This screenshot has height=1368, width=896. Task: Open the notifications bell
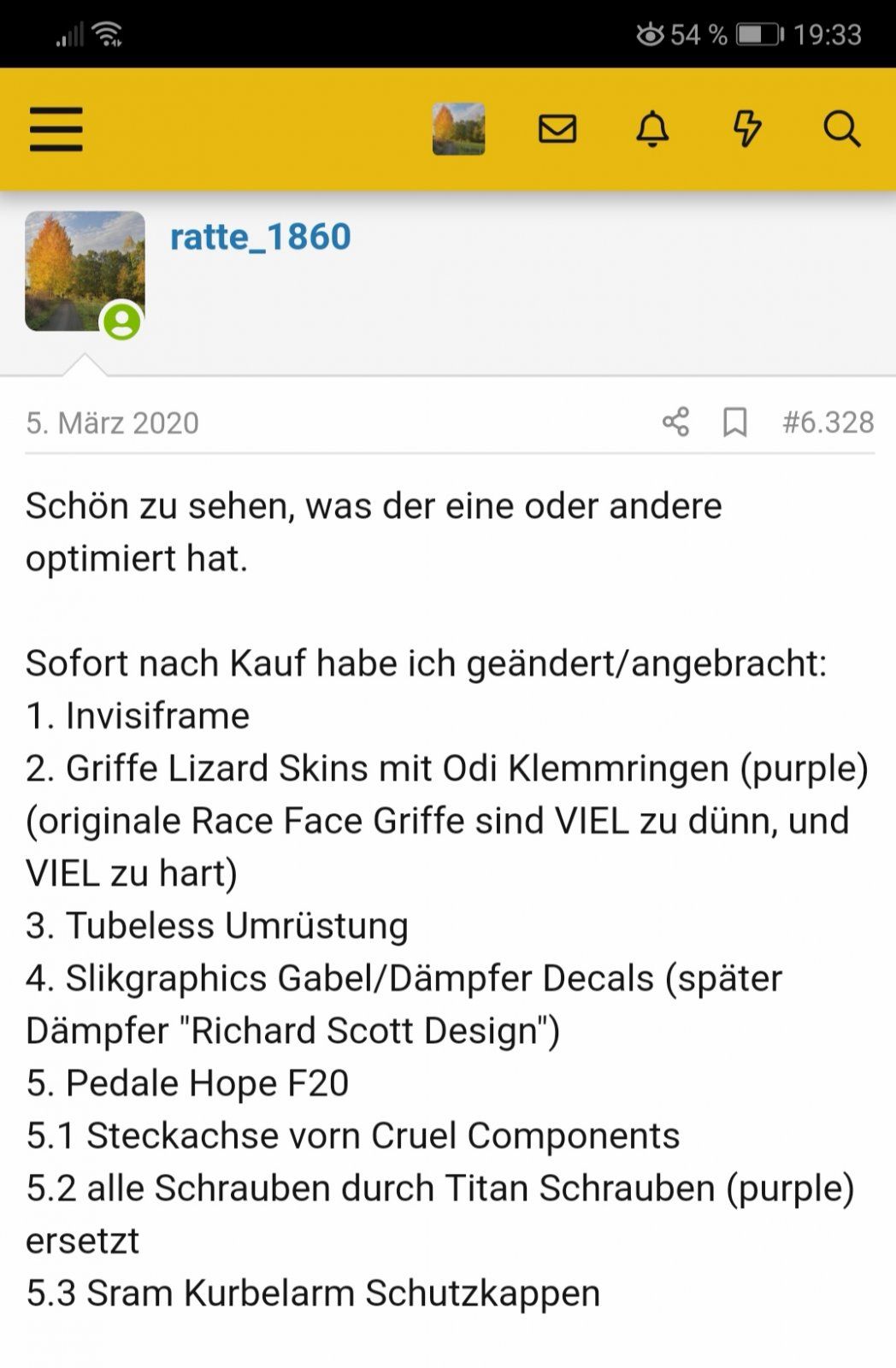pos(652,129)
